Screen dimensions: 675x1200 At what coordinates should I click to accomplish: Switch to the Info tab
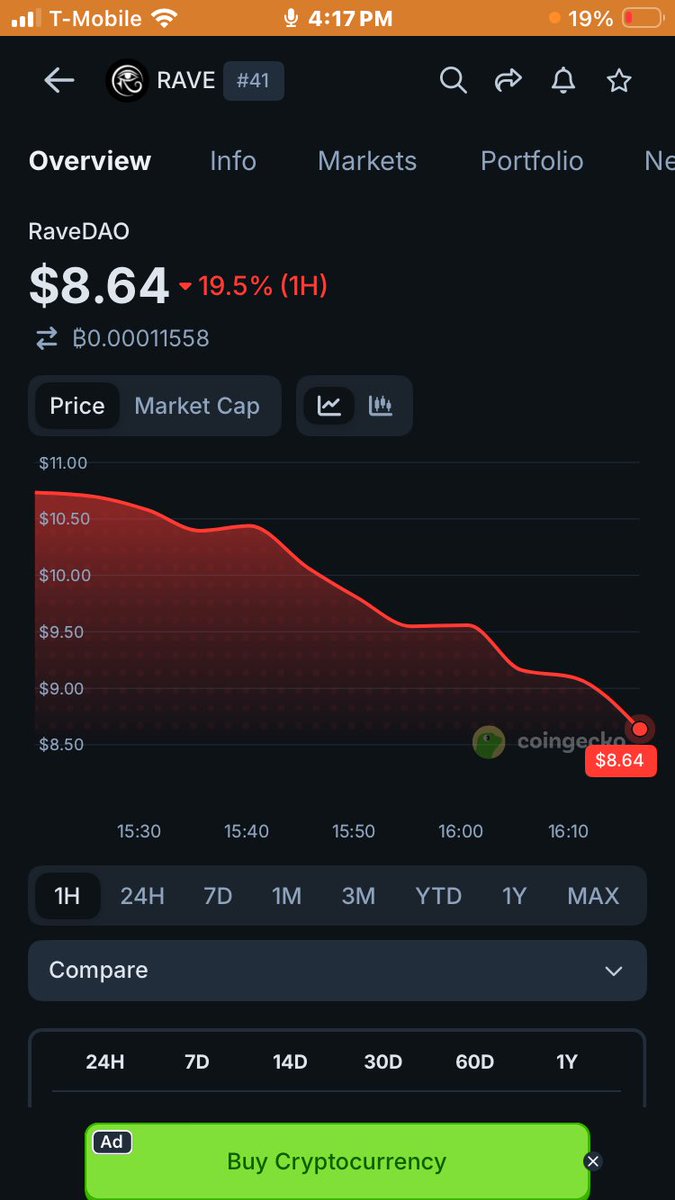click(x=233, y=161)
